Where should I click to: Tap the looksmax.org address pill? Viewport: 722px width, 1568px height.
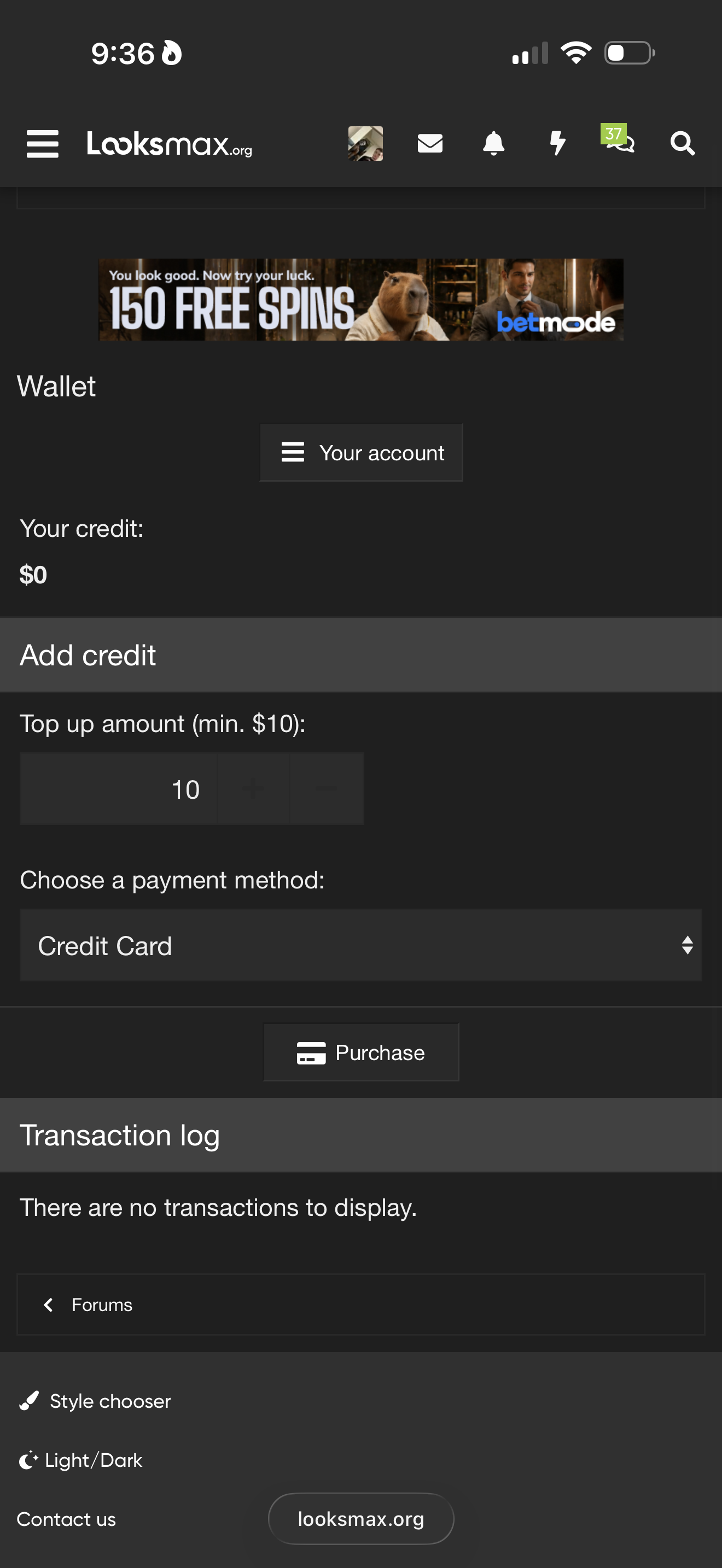(361, 1519)
